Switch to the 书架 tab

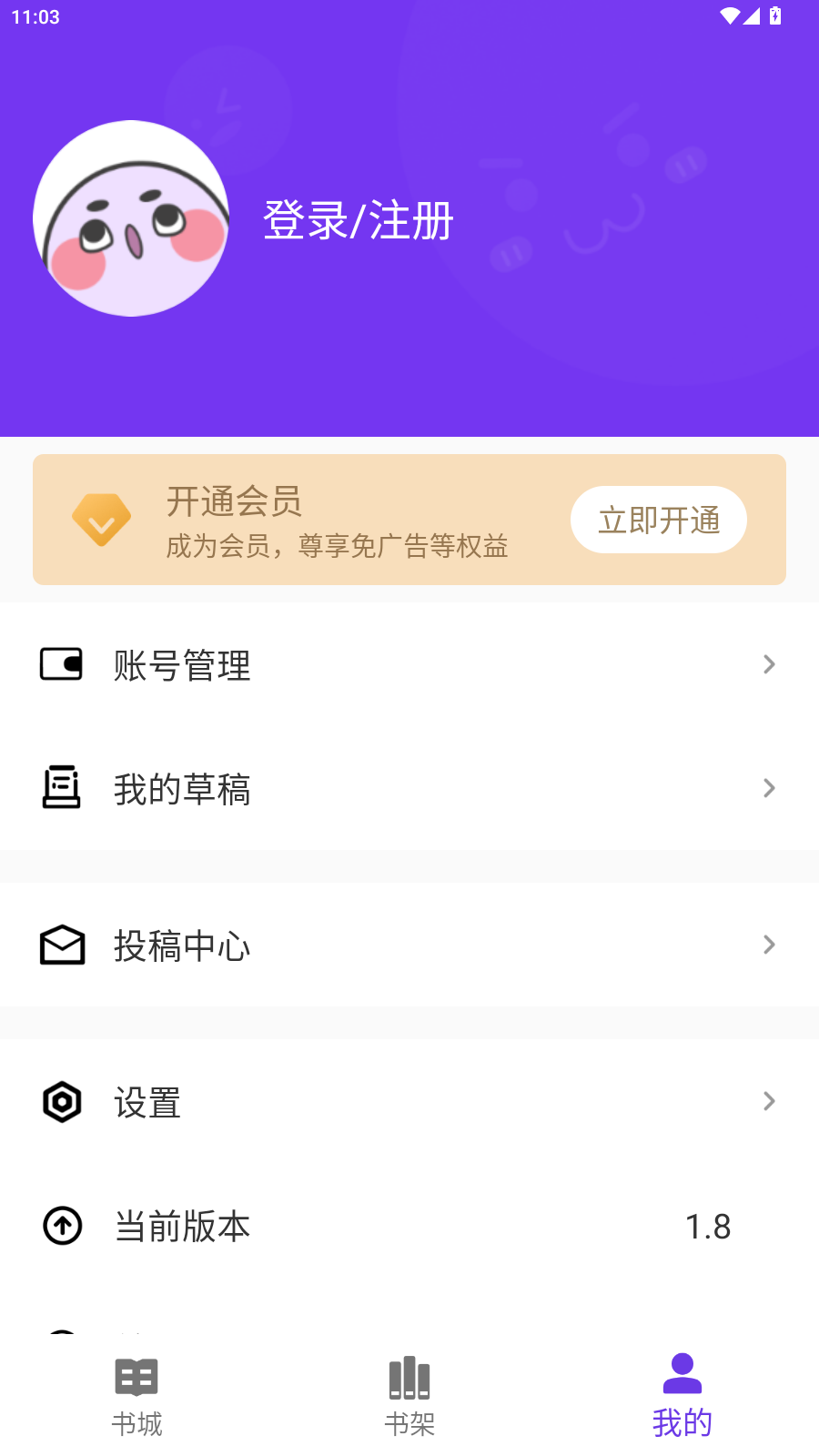pyautogui.click(x=409, y=1397)
